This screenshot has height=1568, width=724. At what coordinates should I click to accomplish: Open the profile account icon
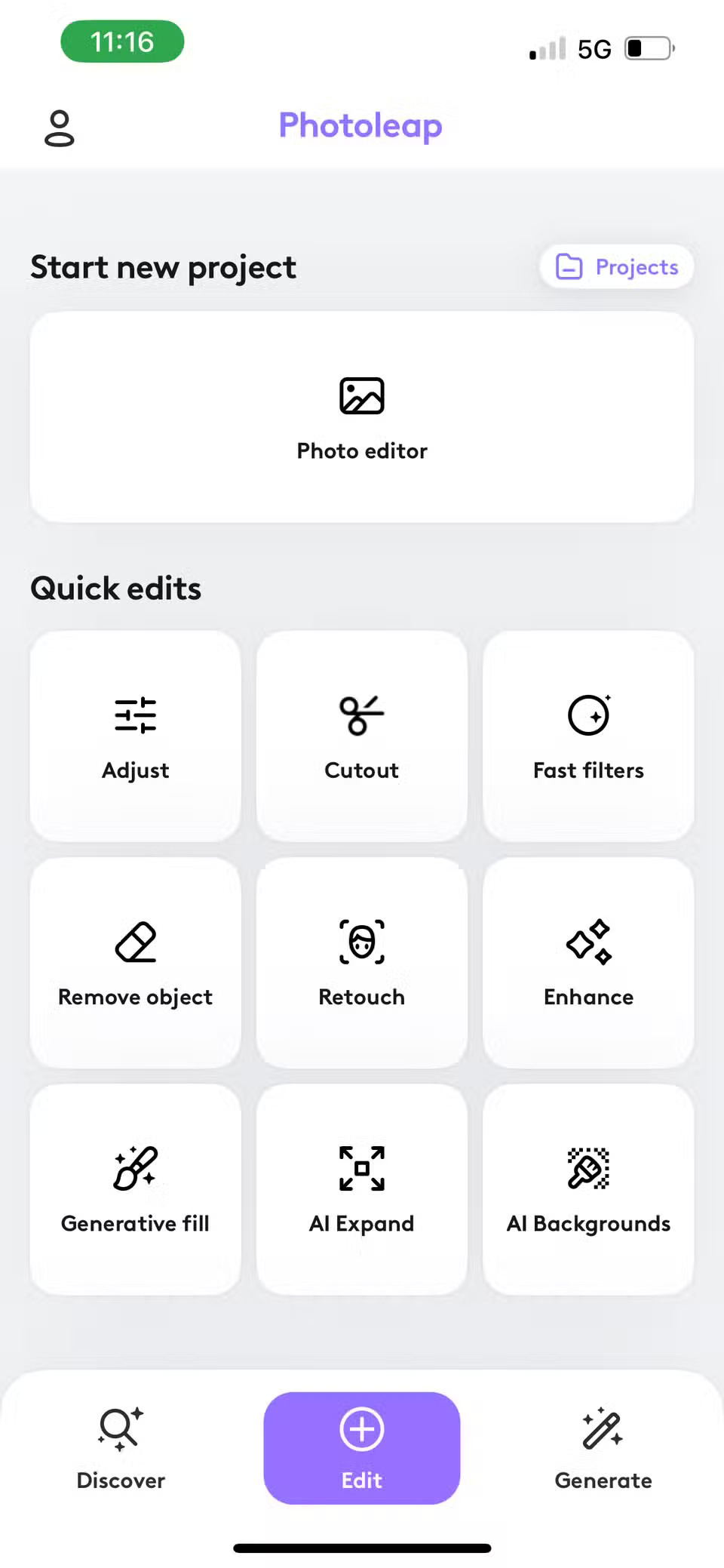(x=60, y=127)
